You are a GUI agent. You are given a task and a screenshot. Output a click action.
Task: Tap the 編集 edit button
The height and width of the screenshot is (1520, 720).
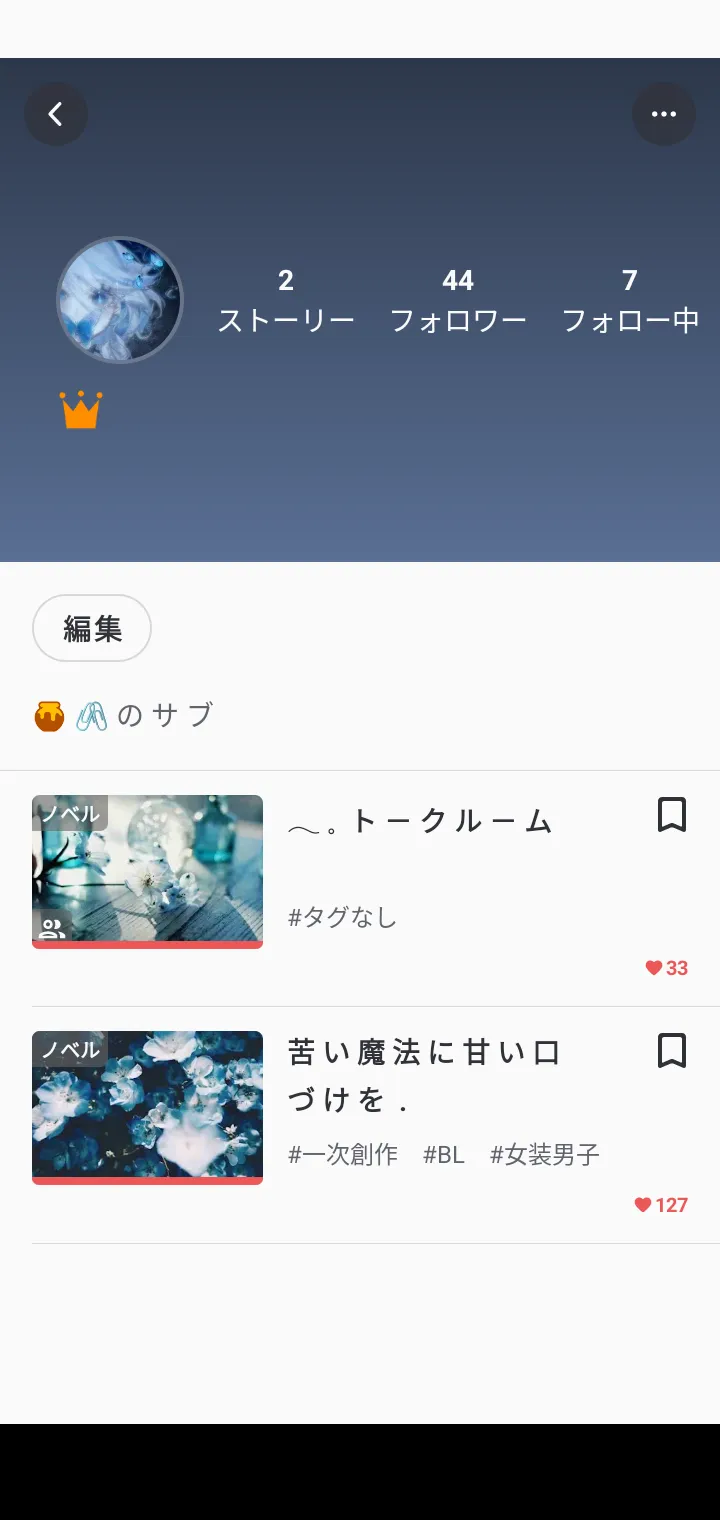pyautogui.click(x=92, y=628)
